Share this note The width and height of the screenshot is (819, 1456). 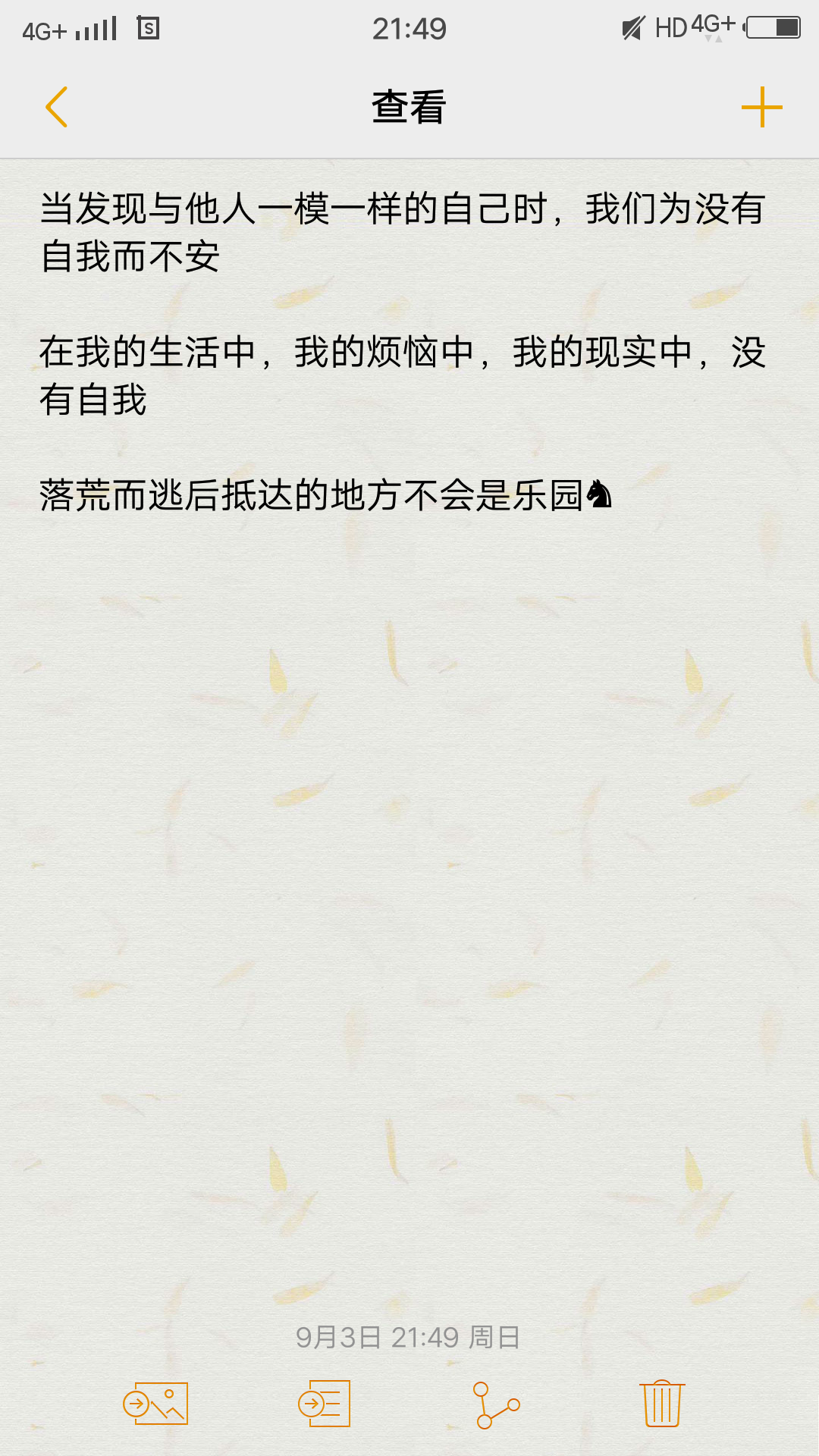point(496,1405)
